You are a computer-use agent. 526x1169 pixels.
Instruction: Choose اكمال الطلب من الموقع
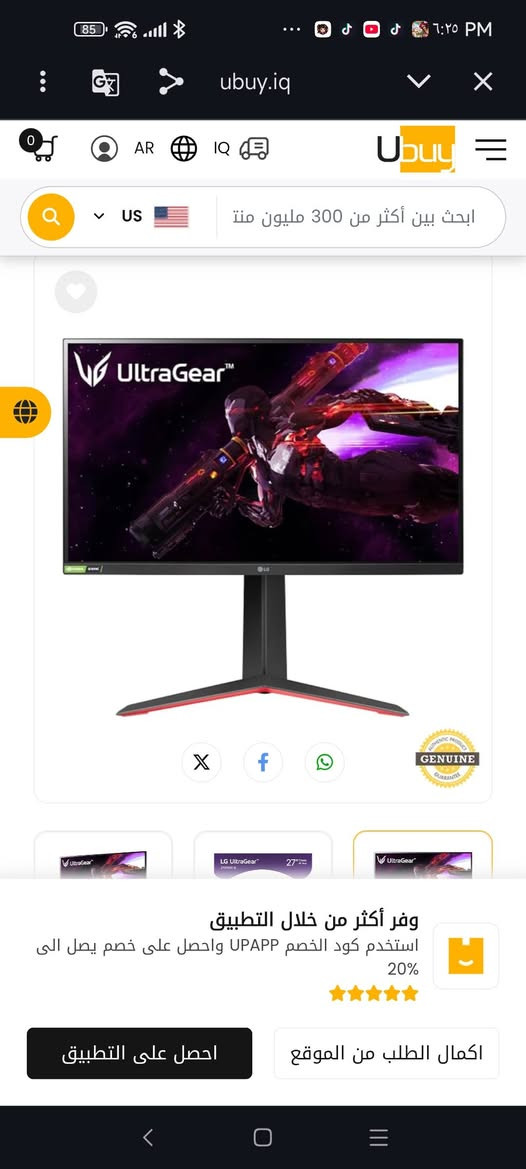pos(387,1053)
